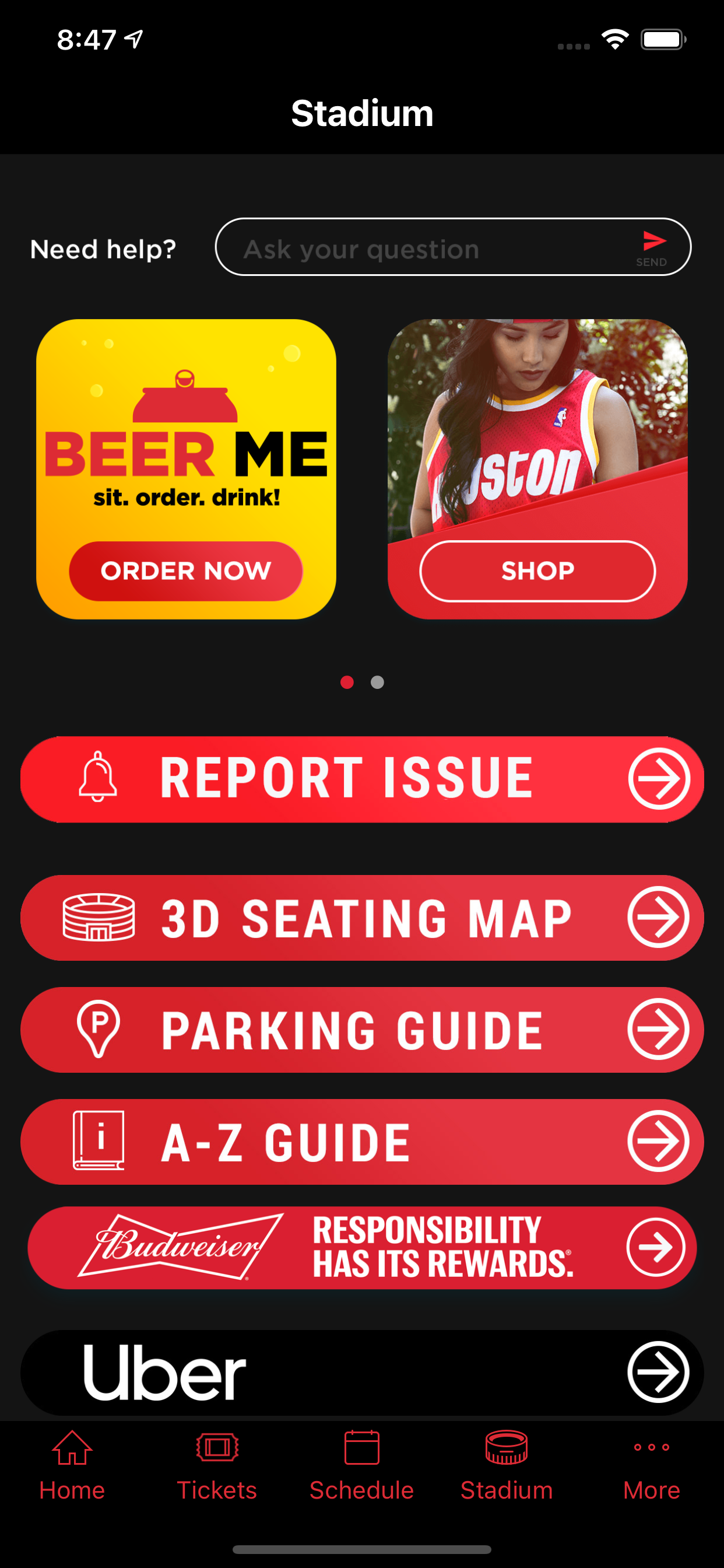Tap the Ask your question field
Viewport: 724px width, 1568px height.
tap(426, 249)
